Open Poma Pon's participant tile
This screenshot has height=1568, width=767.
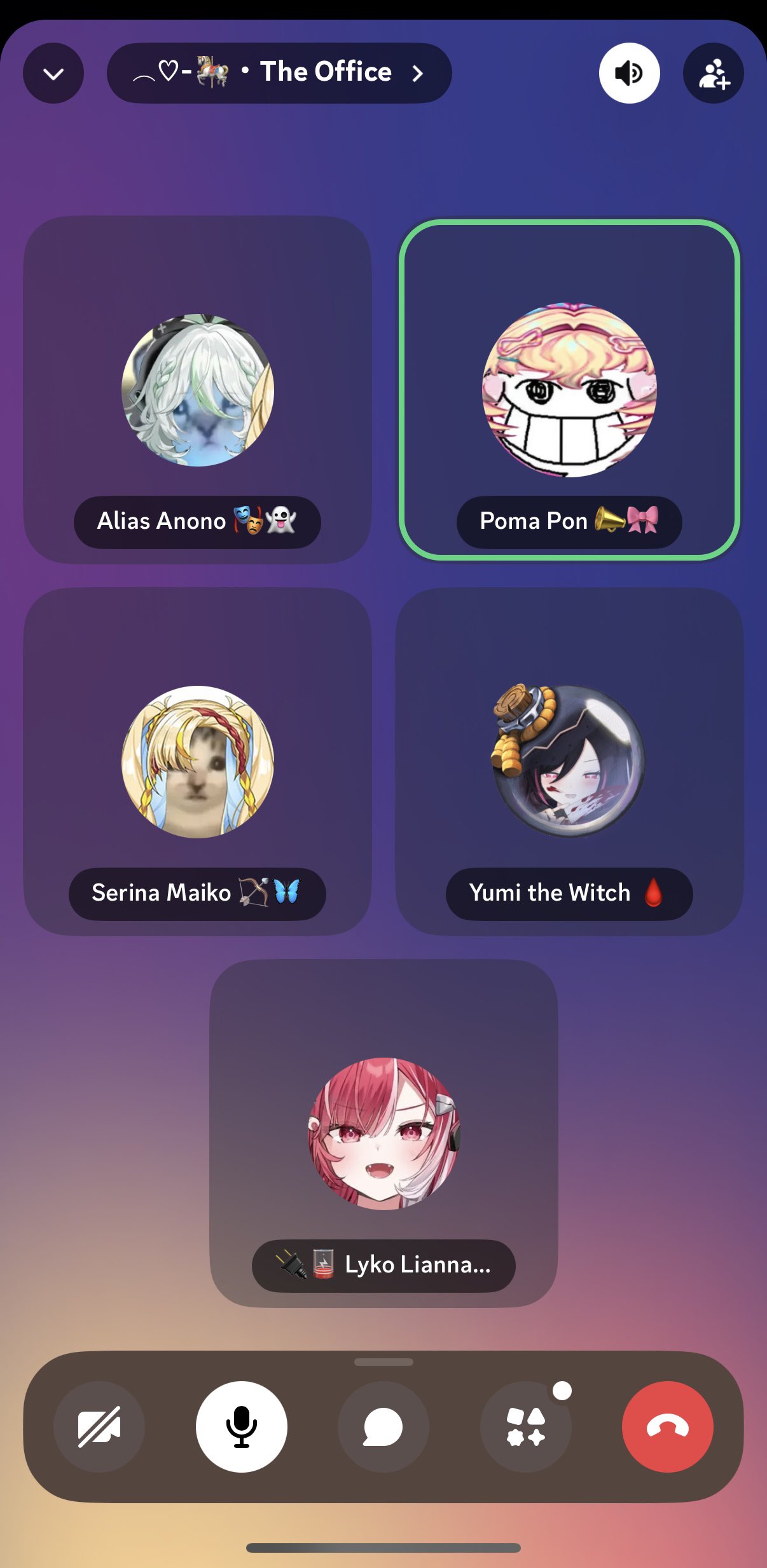[569, 390]
